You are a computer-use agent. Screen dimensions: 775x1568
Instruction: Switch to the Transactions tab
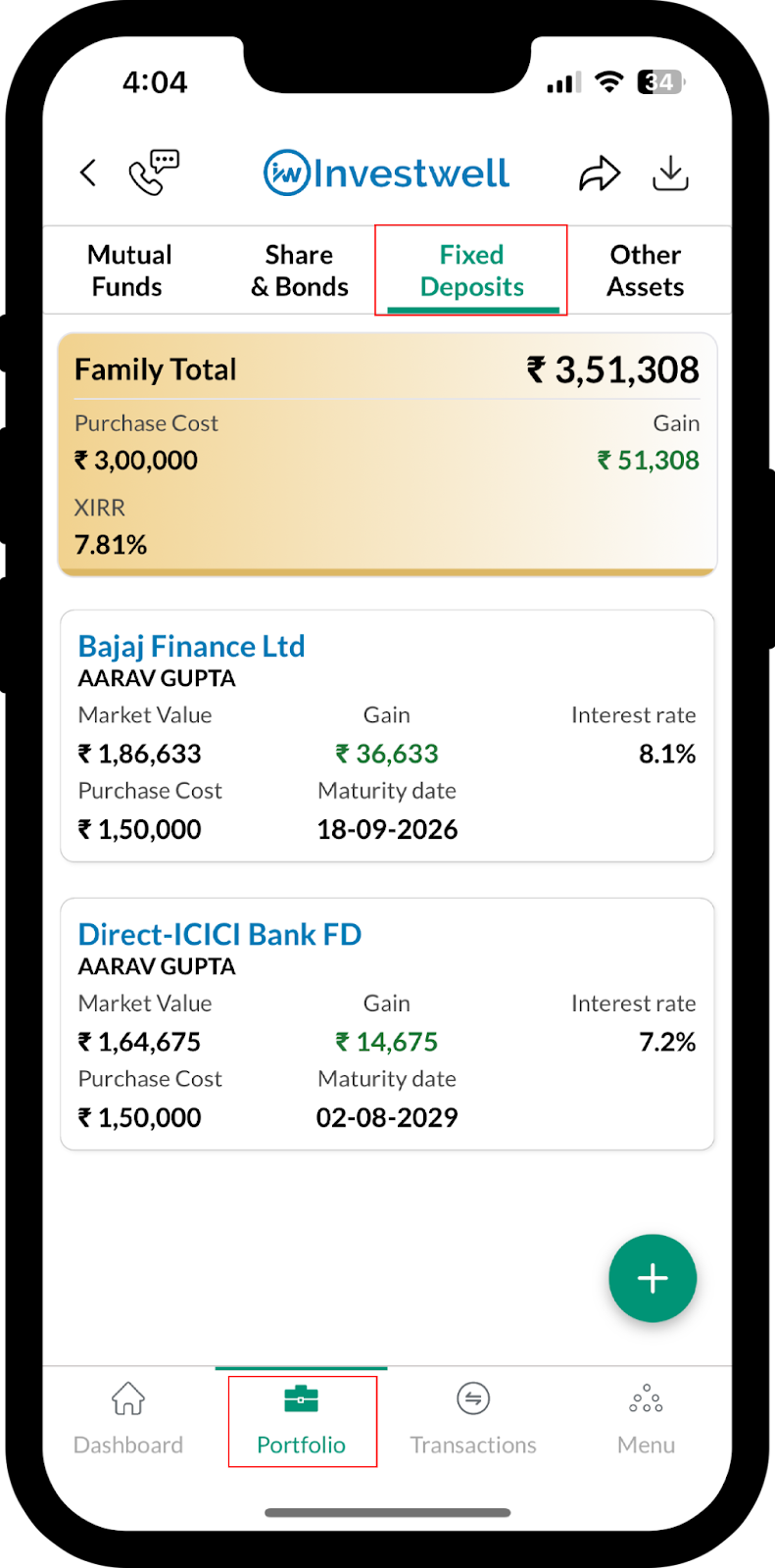[473, 1418]
